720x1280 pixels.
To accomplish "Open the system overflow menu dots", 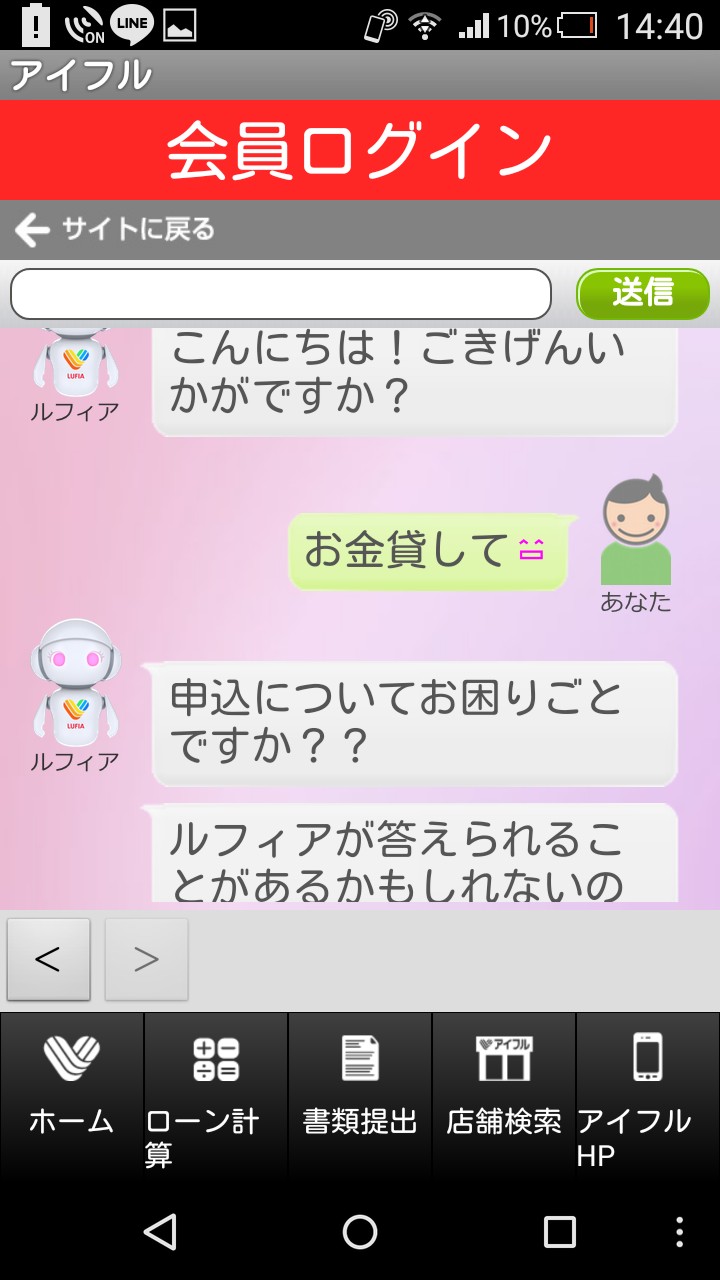I will click(x=680, y=1232).
